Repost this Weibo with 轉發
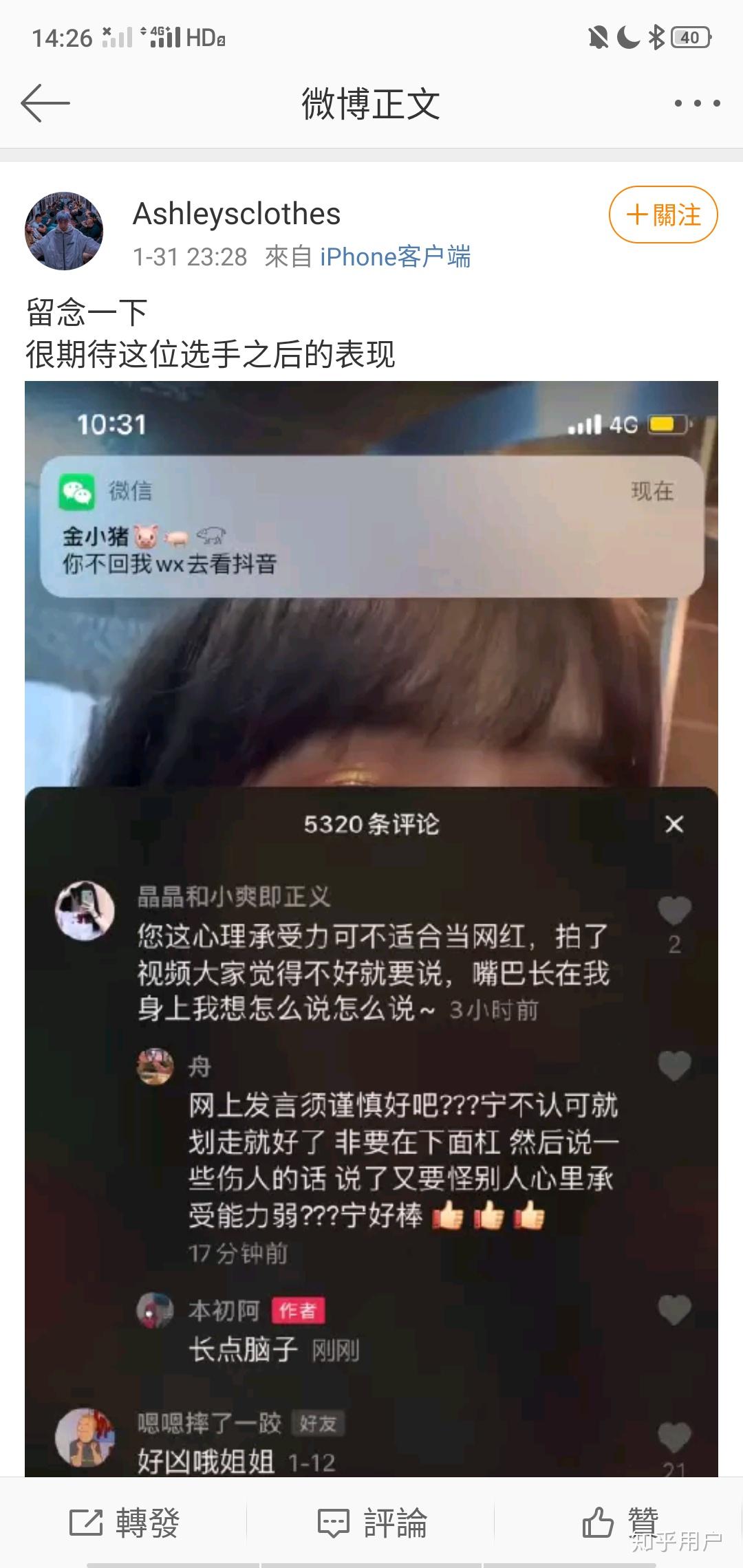The image size is (743, 1568). coord(125,1523)
